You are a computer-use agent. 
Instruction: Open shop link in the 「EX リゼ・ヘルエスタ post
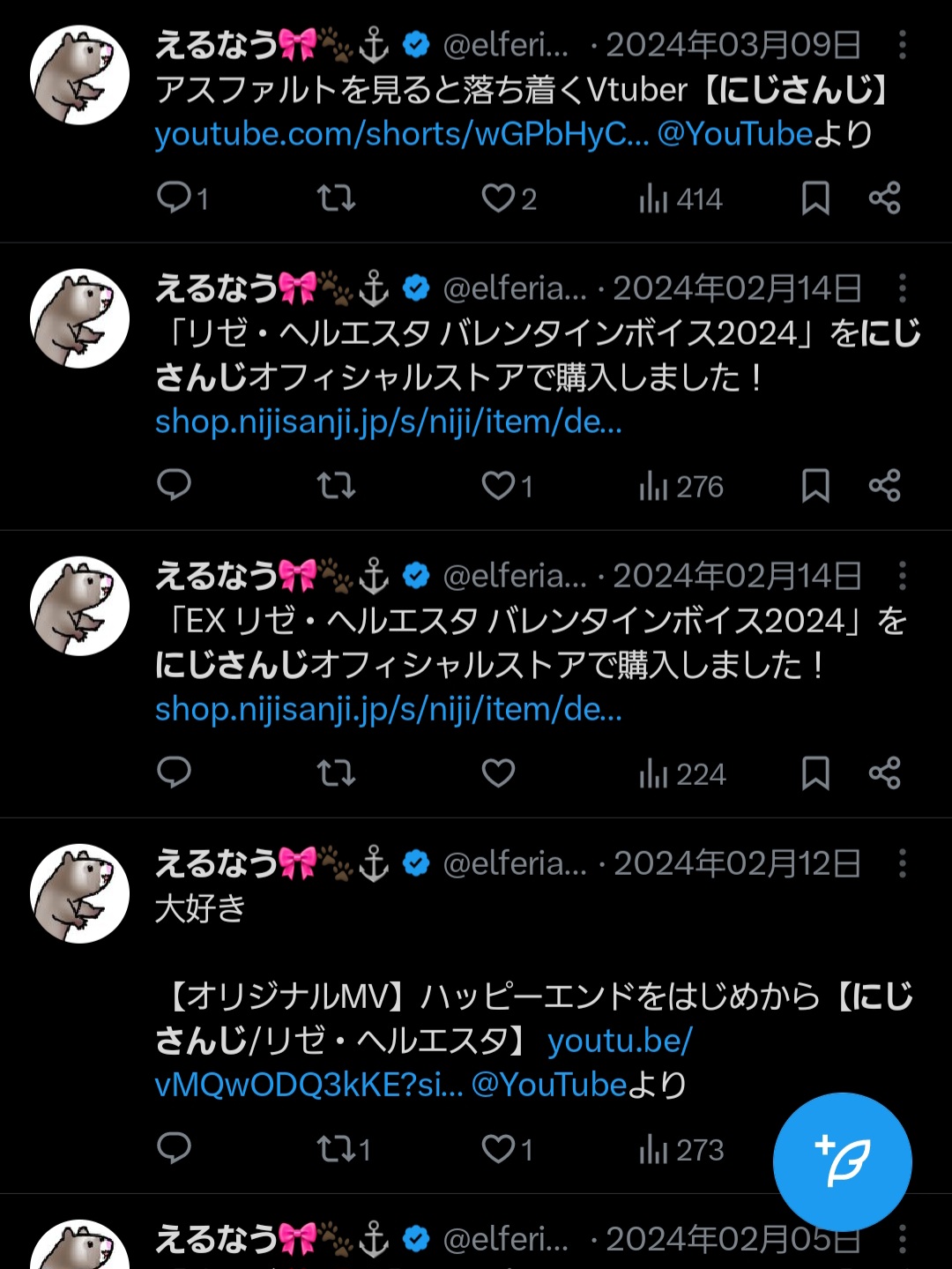tap(388, 709)
